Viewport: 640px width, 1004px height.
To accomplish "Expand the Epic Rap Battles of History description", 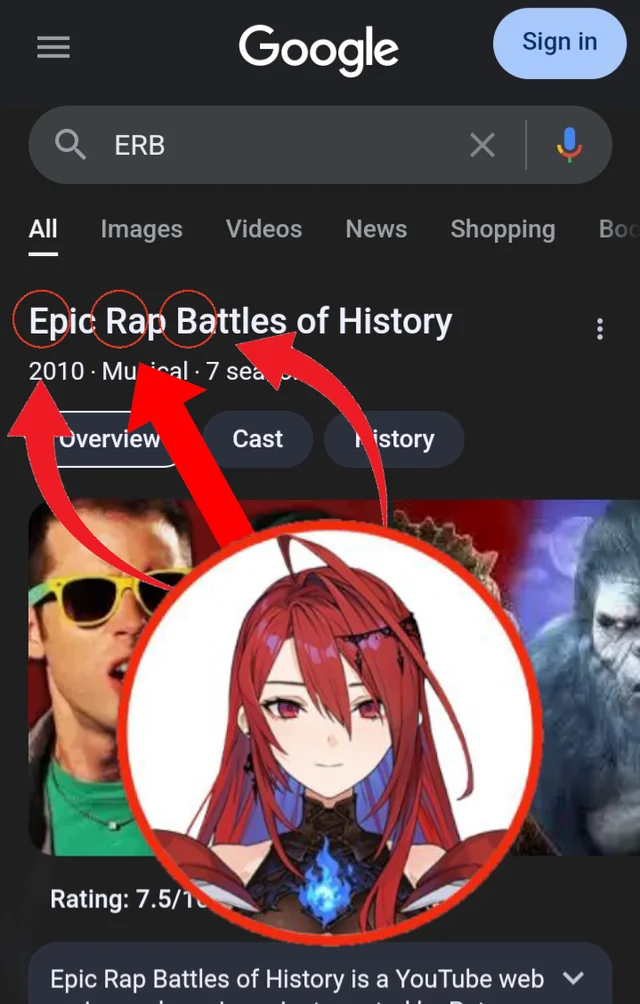I will pyautogui.click(x=574, y=978).
